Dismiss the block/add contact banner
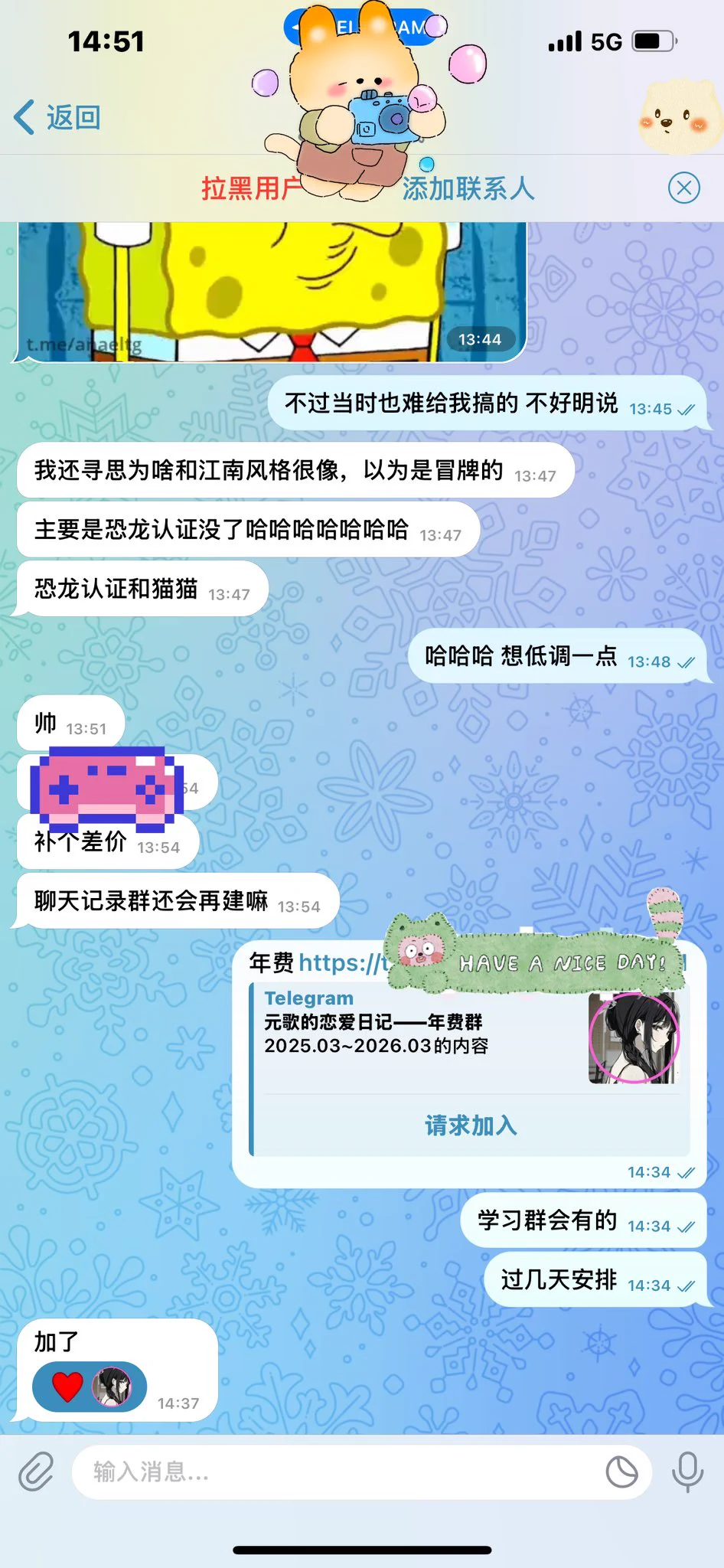The image size is (724, 1568). [683, 188]
